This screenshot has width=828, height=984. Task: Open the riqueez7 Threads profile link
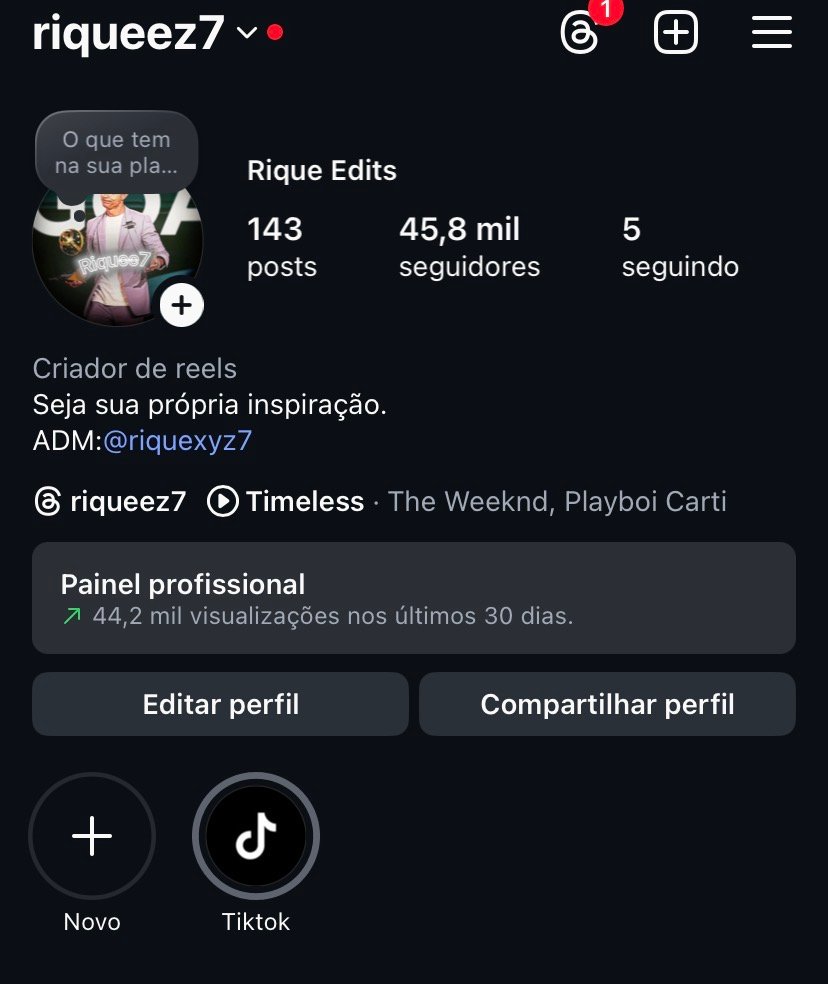tap(110, 501)
